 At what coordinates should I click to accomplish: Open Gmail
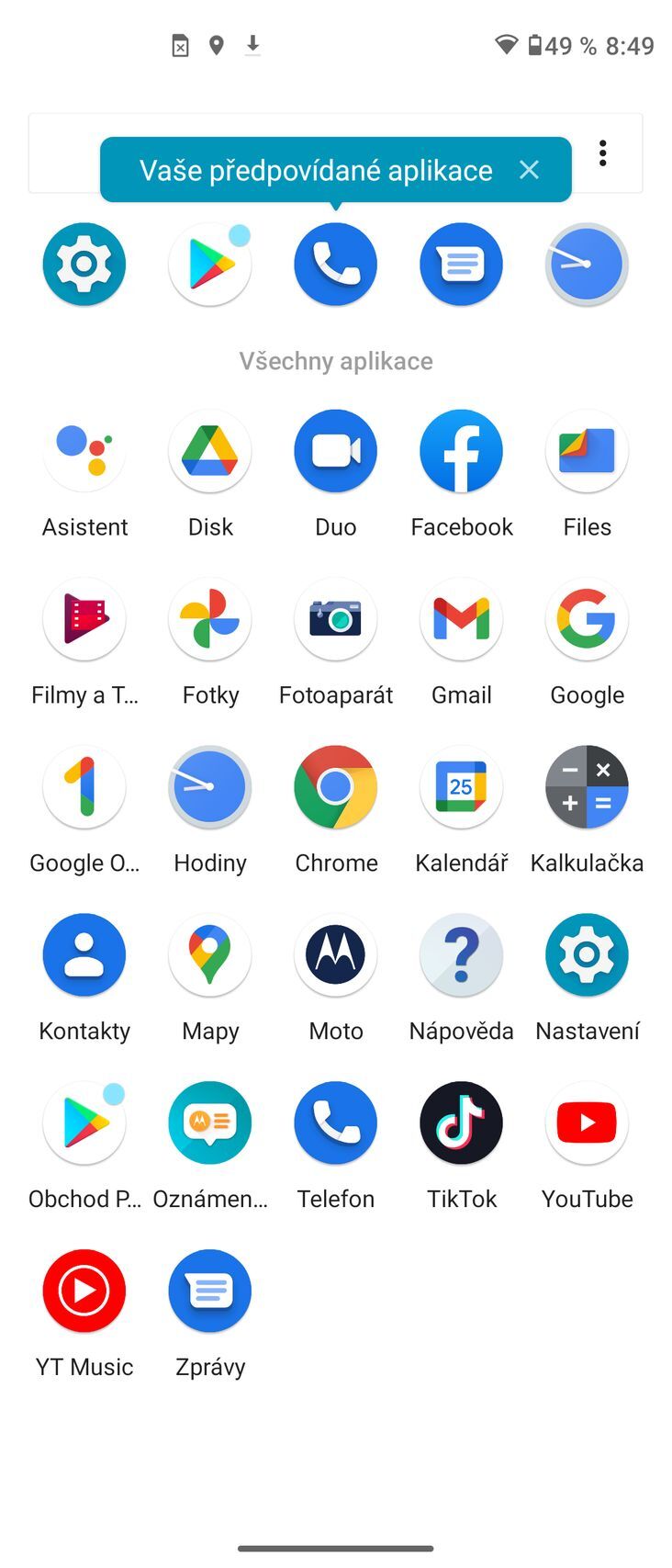(461, 619)
